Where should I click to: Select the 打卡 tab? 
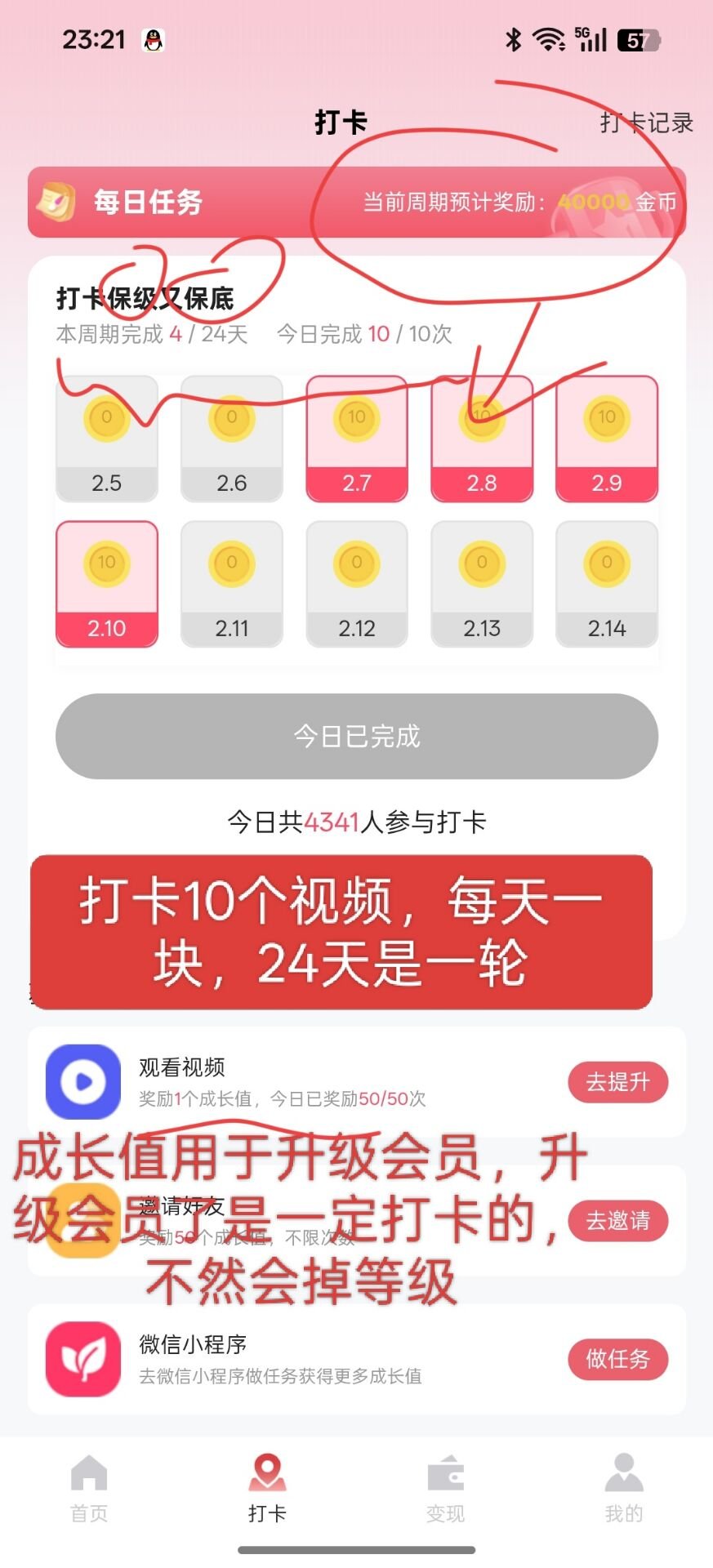[267, 1490]
